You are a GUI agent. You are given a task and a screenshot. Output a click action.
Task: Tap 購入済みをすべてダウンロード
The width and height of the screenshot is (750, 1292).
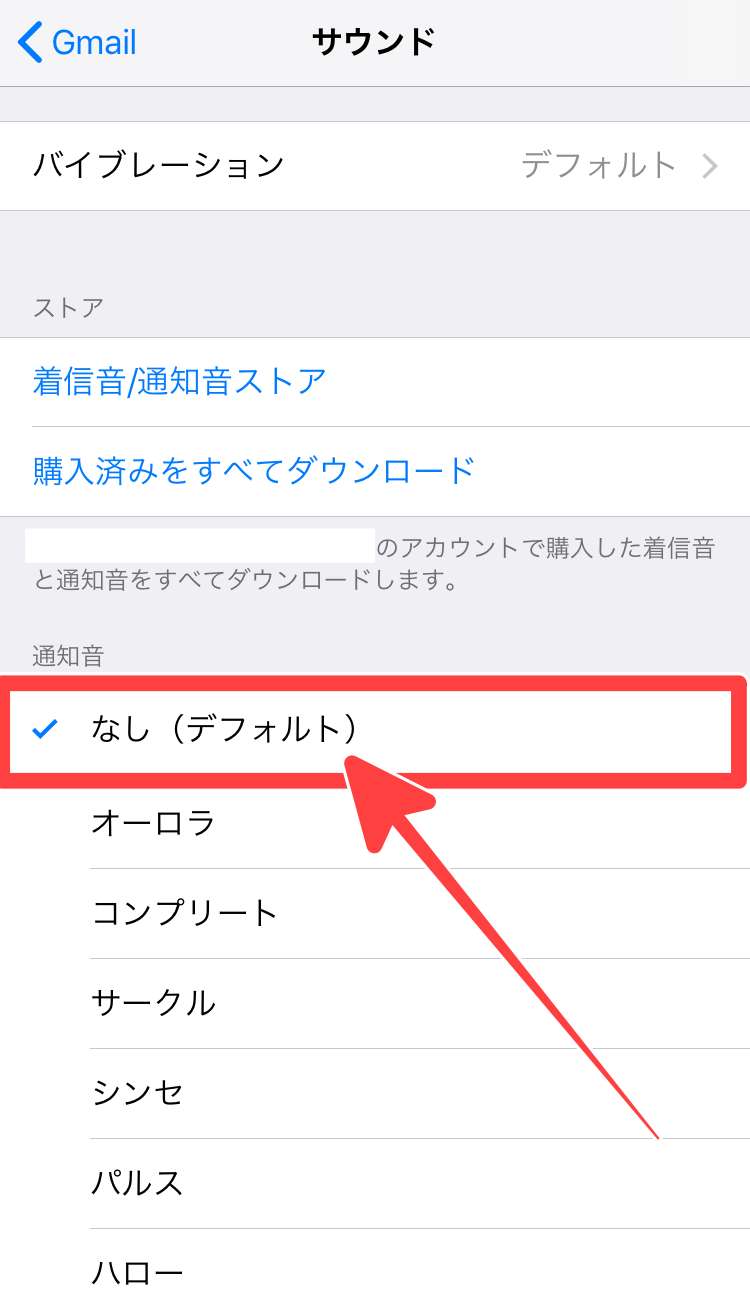[x=253, y=469]
